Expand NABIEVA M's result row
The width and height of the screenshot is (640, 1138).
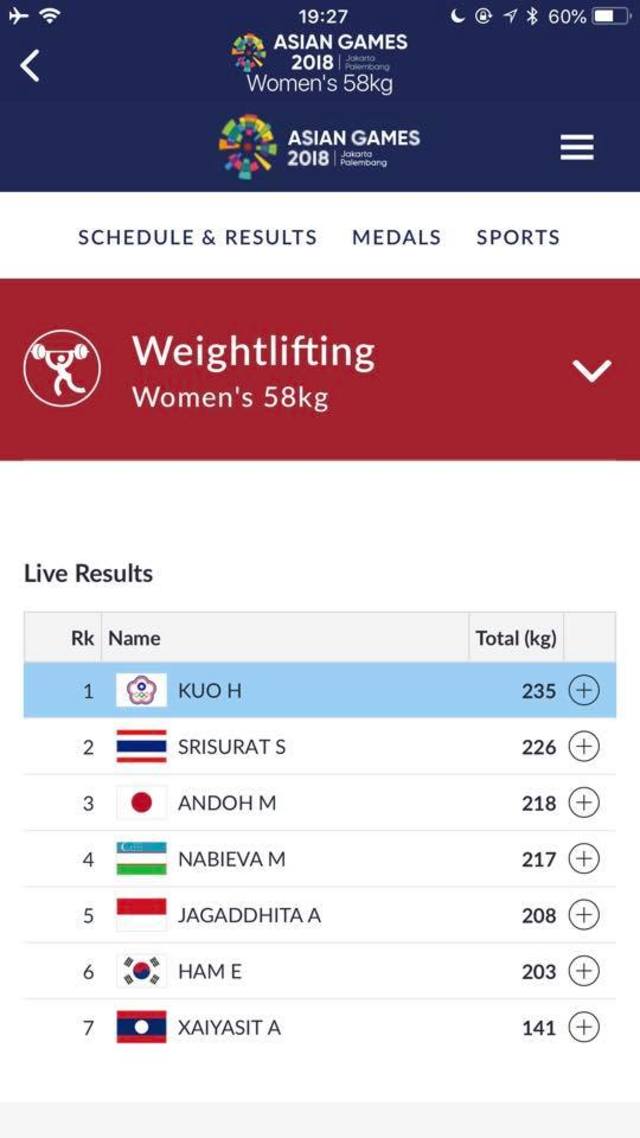583,858
